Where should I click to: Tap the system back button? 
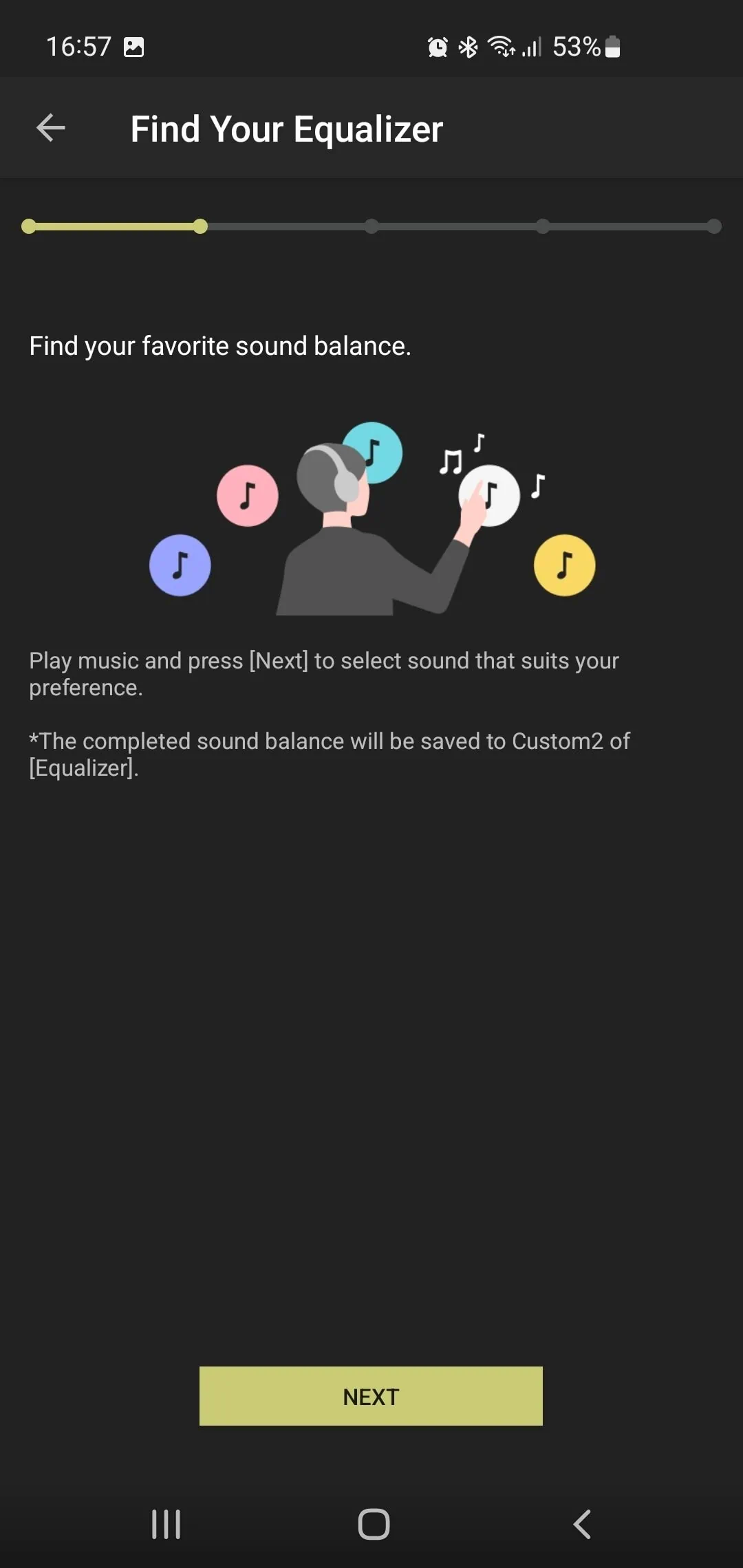pyautogui.click(x=582, y=1524)
